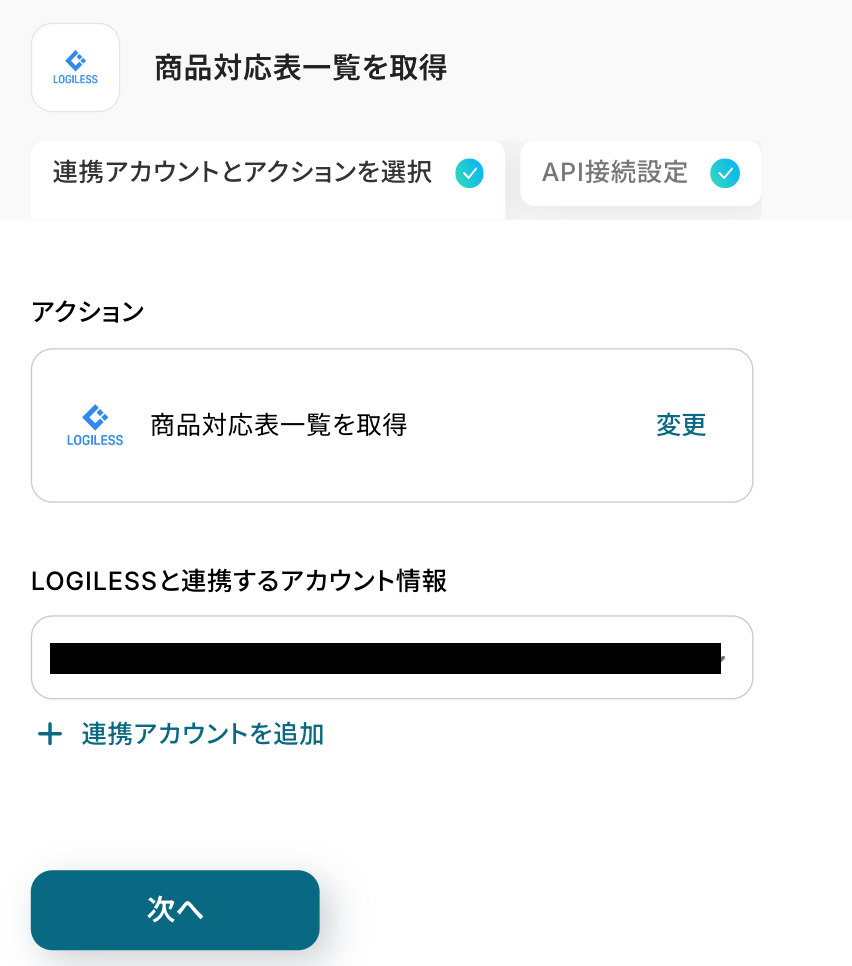Expand the LOGILESS account dropdown
The image size is (852, 966).
[x=391, y=658]
